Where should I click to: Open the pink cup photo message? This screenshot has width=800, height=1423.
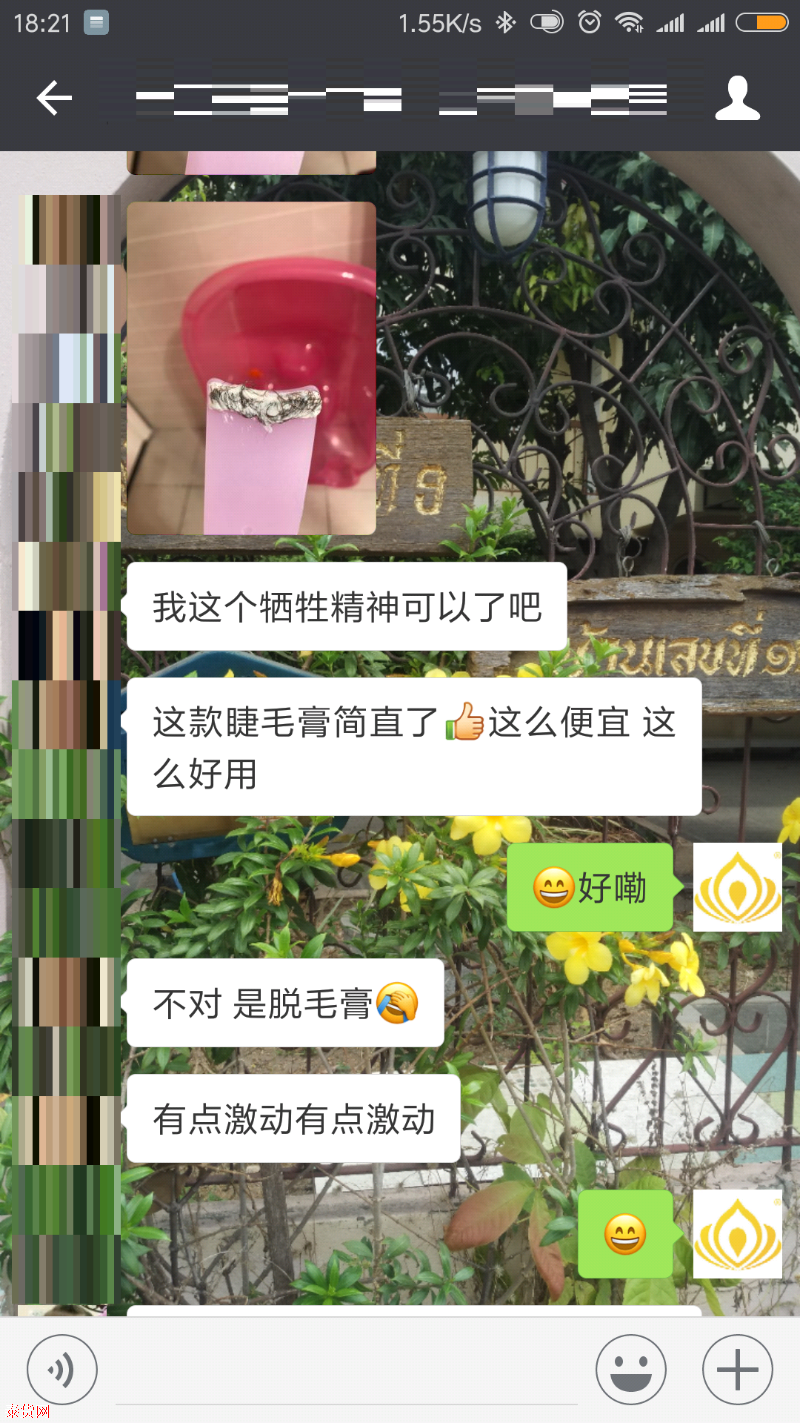(251, 368)
